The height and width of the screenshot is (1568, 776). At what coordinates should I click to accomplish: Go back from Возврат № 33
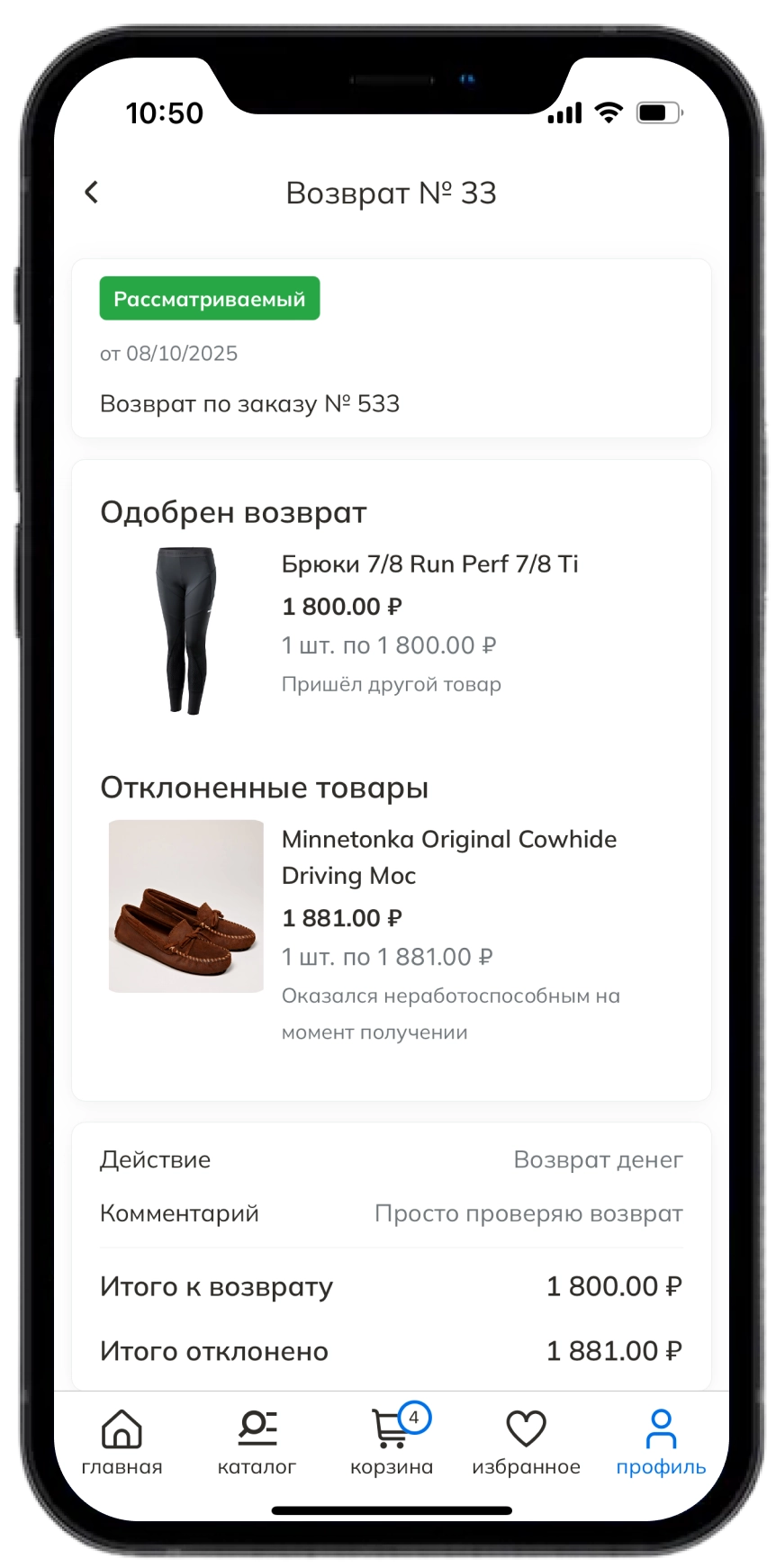(92, 192)
